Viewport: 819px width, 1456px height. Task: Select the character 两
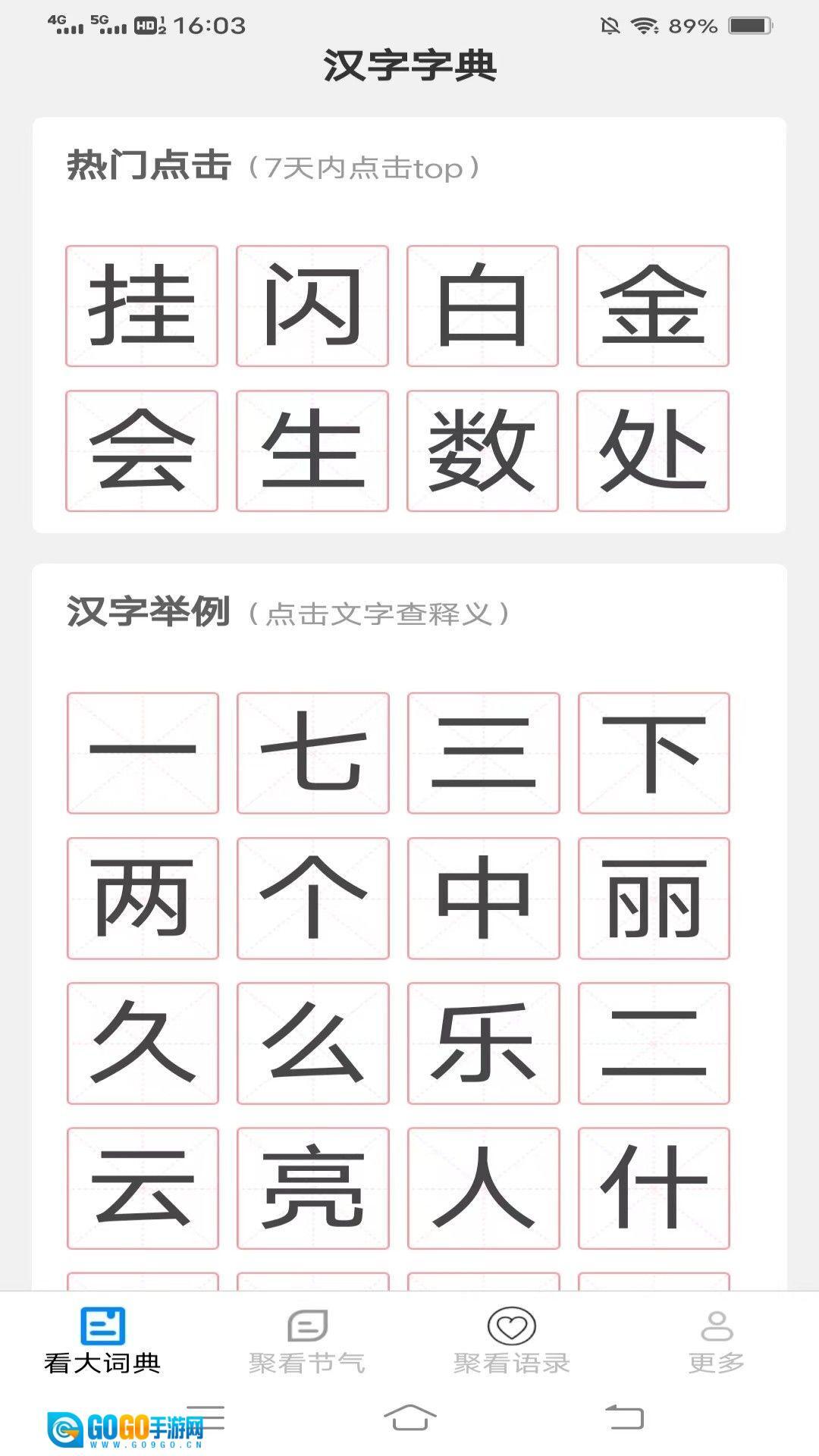(x=143, y=898)
